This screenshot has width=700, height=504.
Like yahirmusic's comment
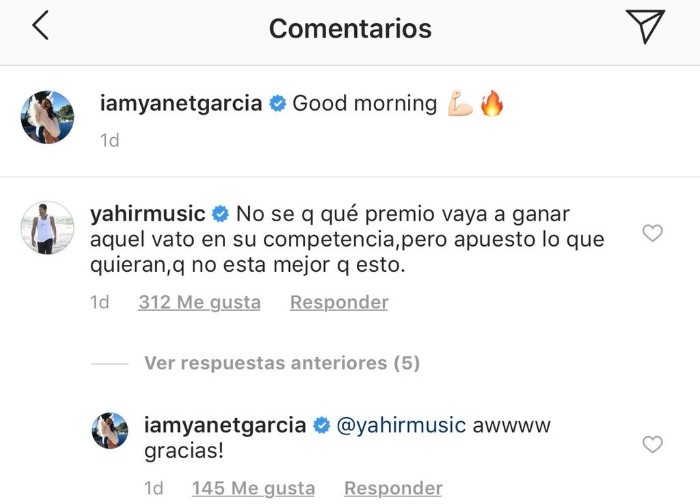(652, 234)
